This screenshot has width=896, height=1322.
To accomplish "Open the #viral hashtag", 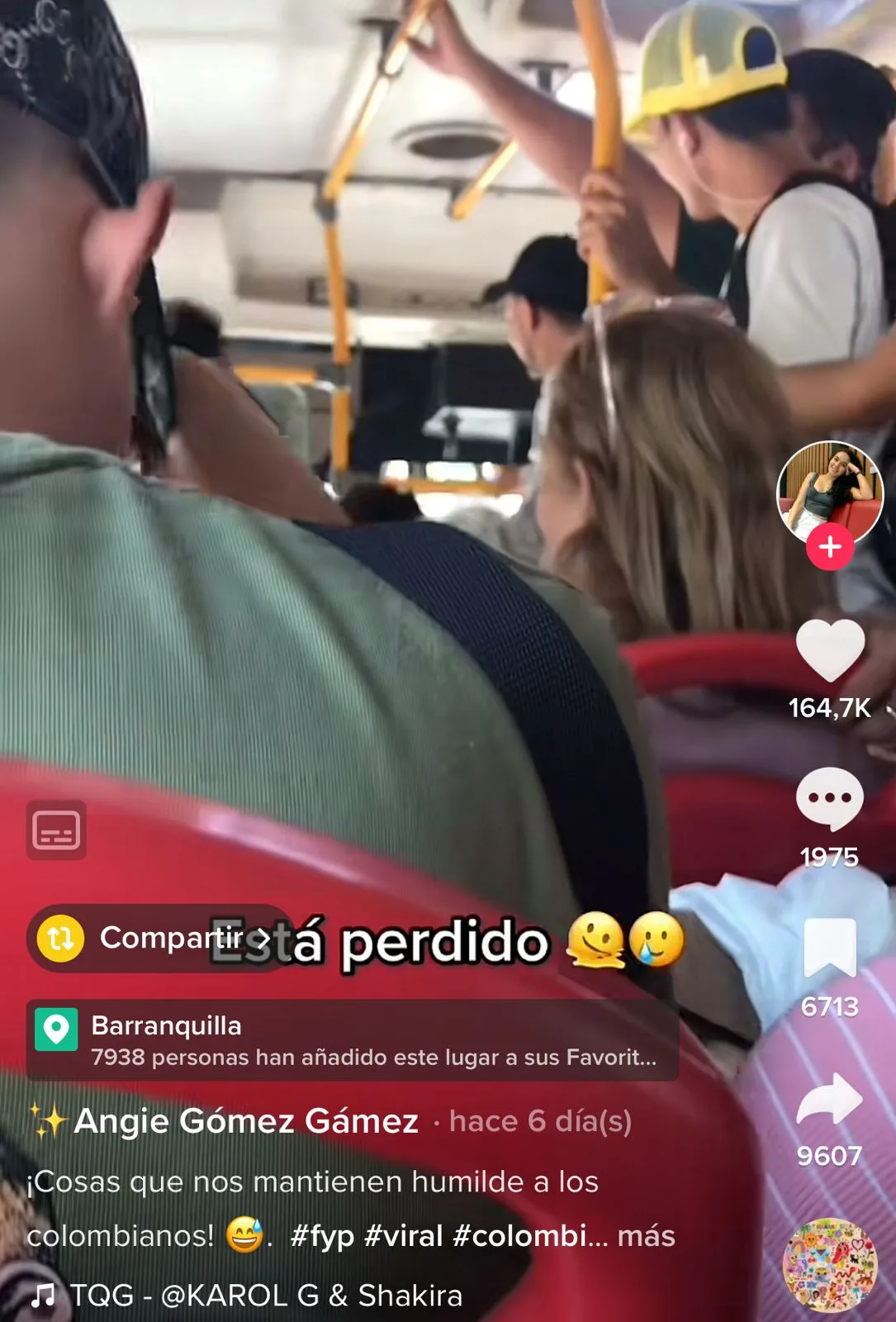I will [403, 1236].
